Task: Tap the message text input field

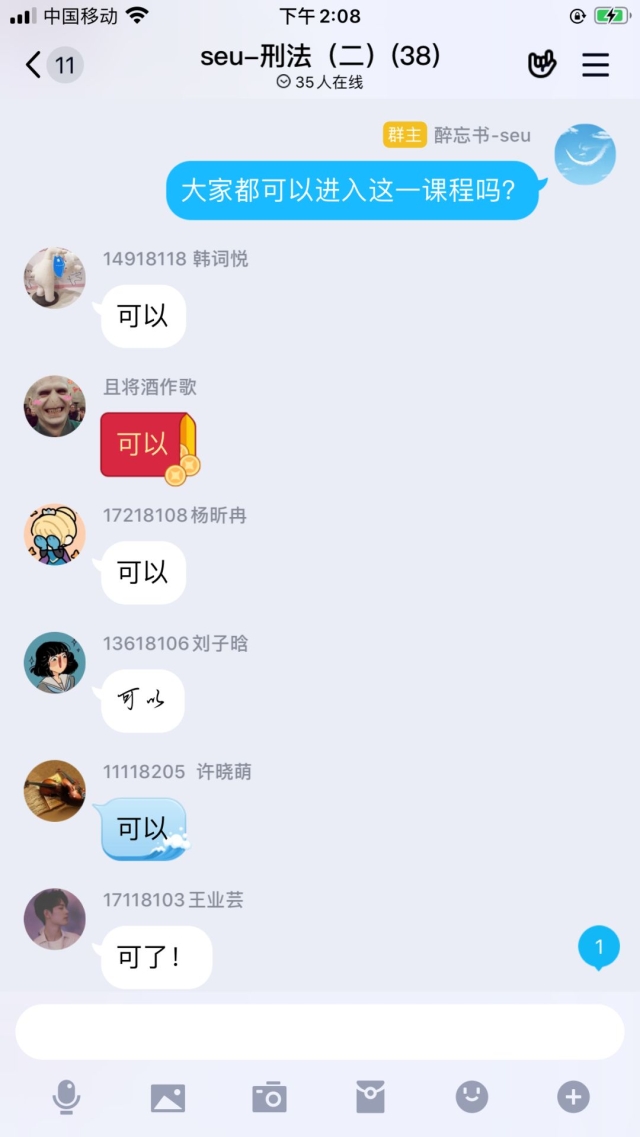Action: 319,1032
